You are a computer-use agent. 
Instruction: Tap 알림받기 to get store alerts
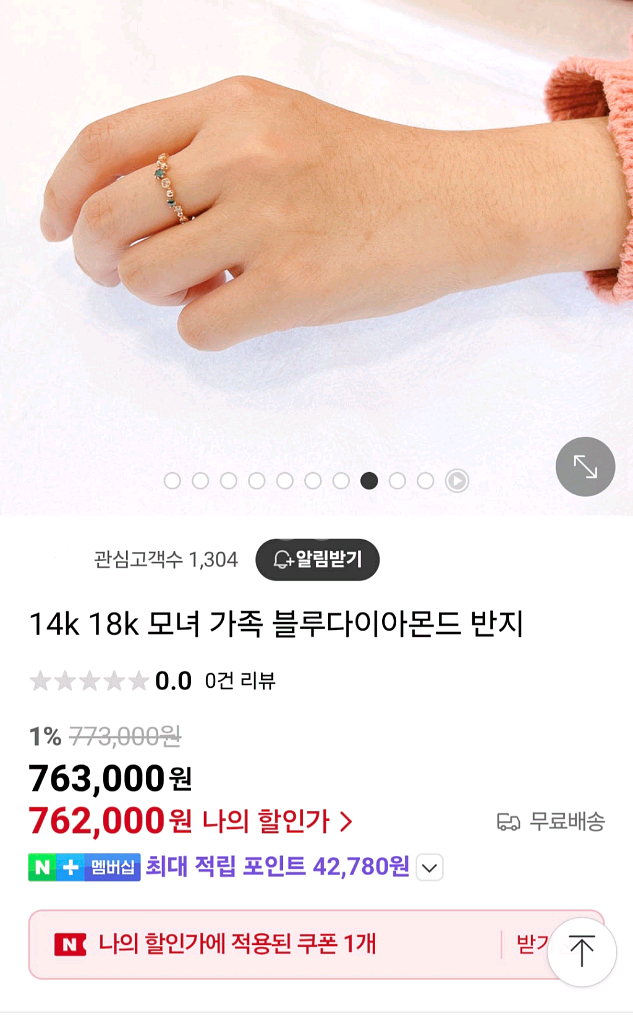pos(317,560)
